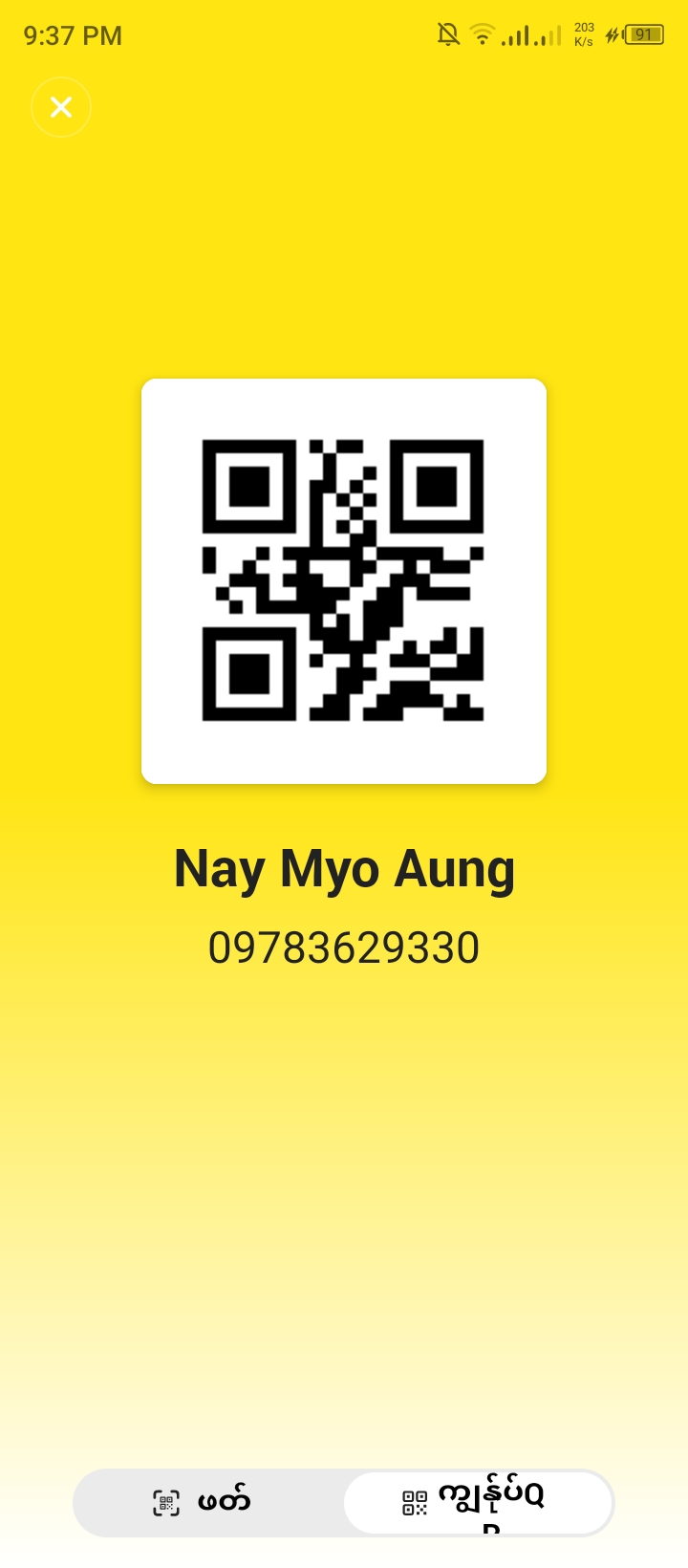
Task: Select the ကျွန်ုပ်QR tab
Action: coord(478,1502)
